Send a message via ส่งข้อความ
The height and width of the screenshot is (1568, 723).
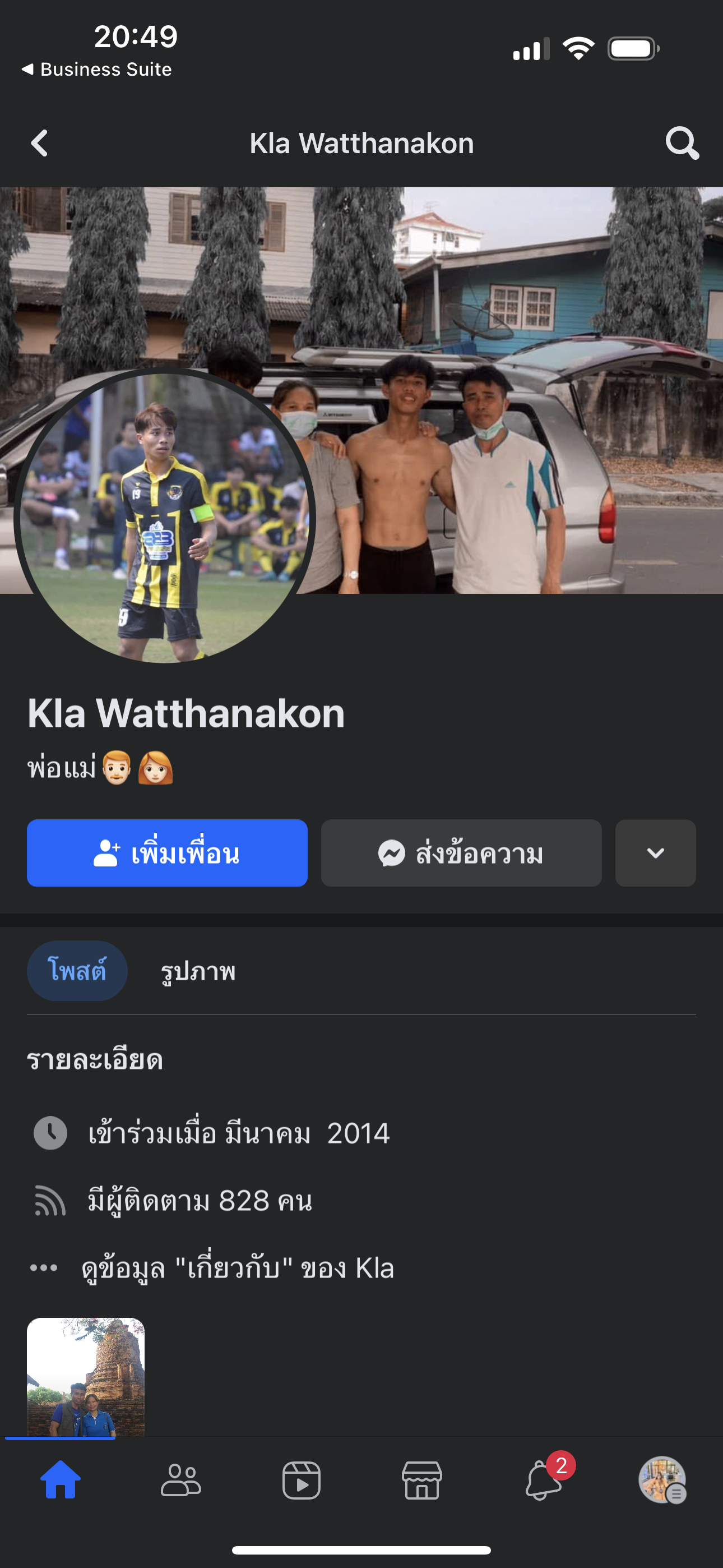pyautogui.click(x=461, y=853)
